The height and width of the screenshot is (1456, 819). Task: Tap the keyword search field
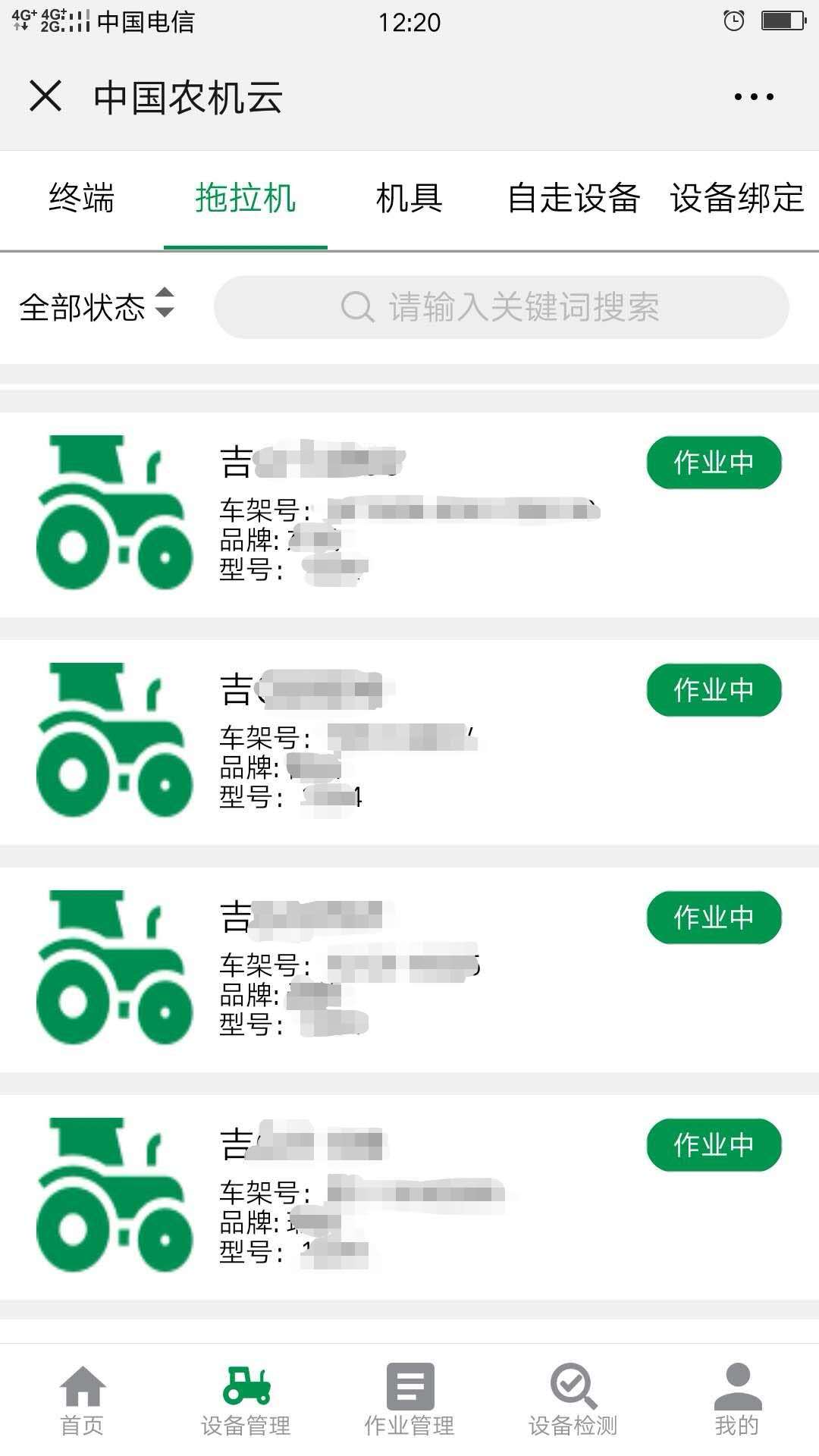501,307
